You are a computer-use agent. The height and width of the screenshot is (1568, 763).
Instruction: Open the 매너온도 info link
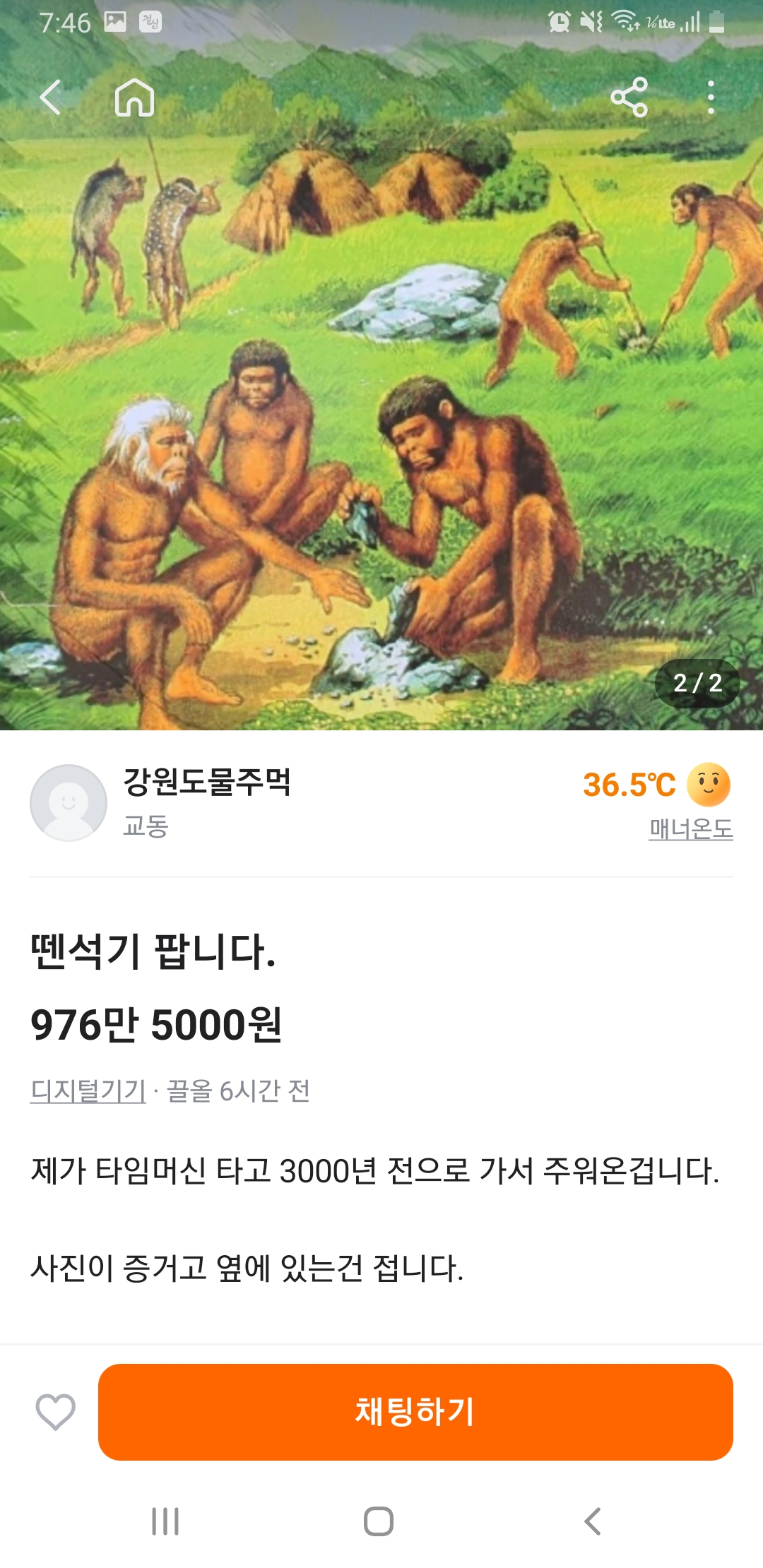(x=690, y=828)
